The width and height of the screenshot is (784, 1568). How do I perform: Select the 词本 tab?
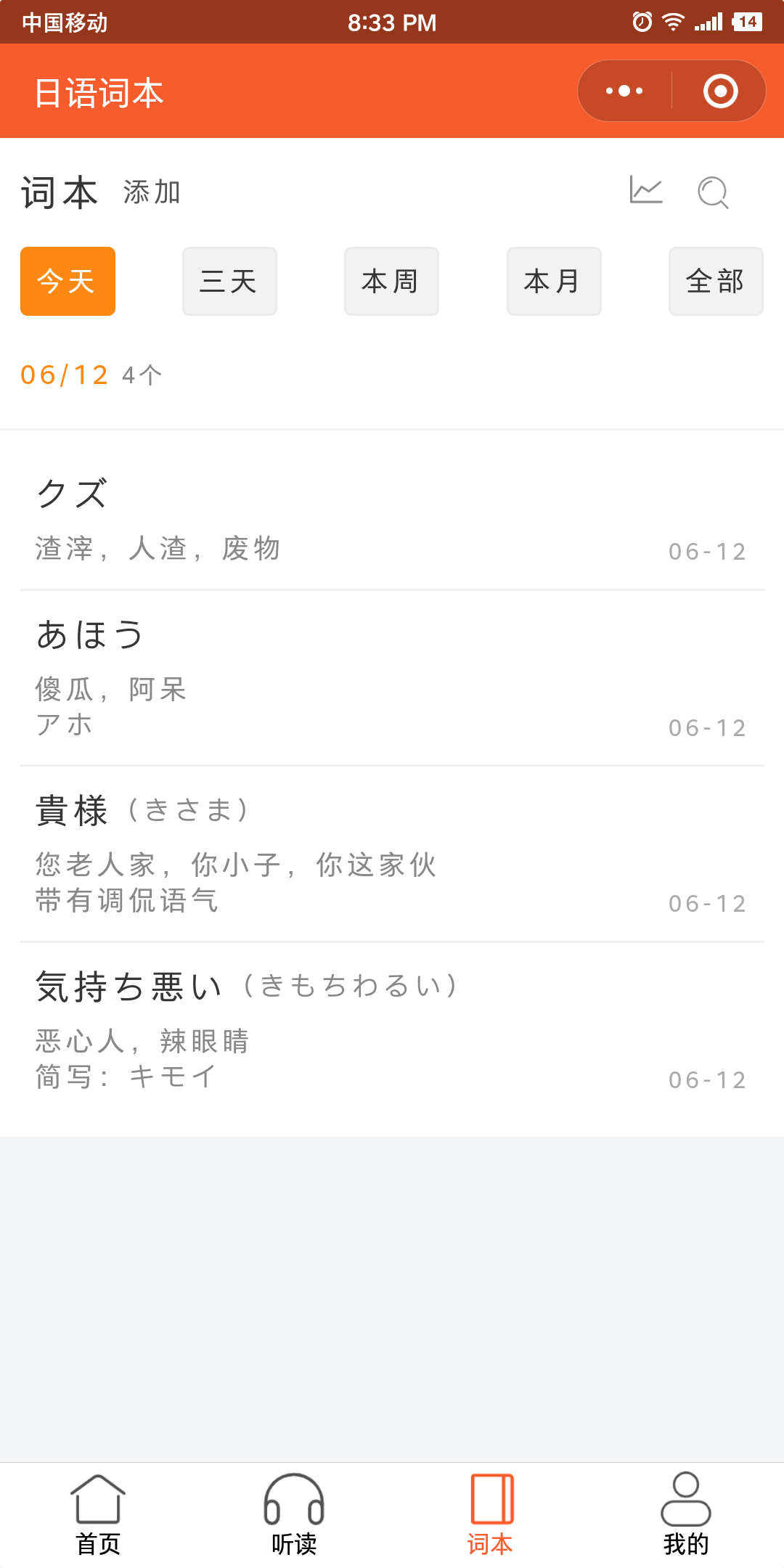[490, 1514]
